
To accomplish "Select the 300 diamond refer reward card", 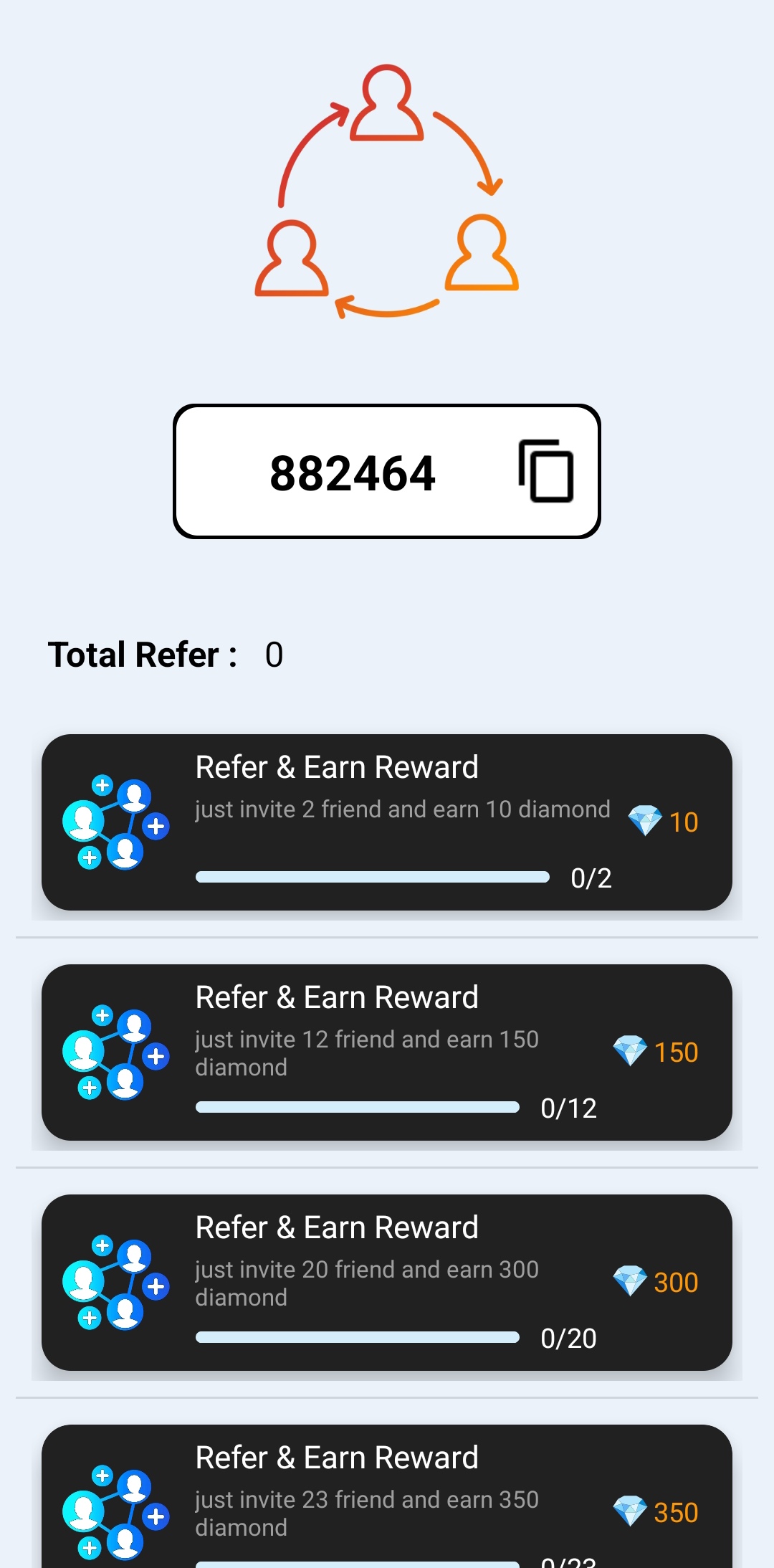I will click(387, 1283).
